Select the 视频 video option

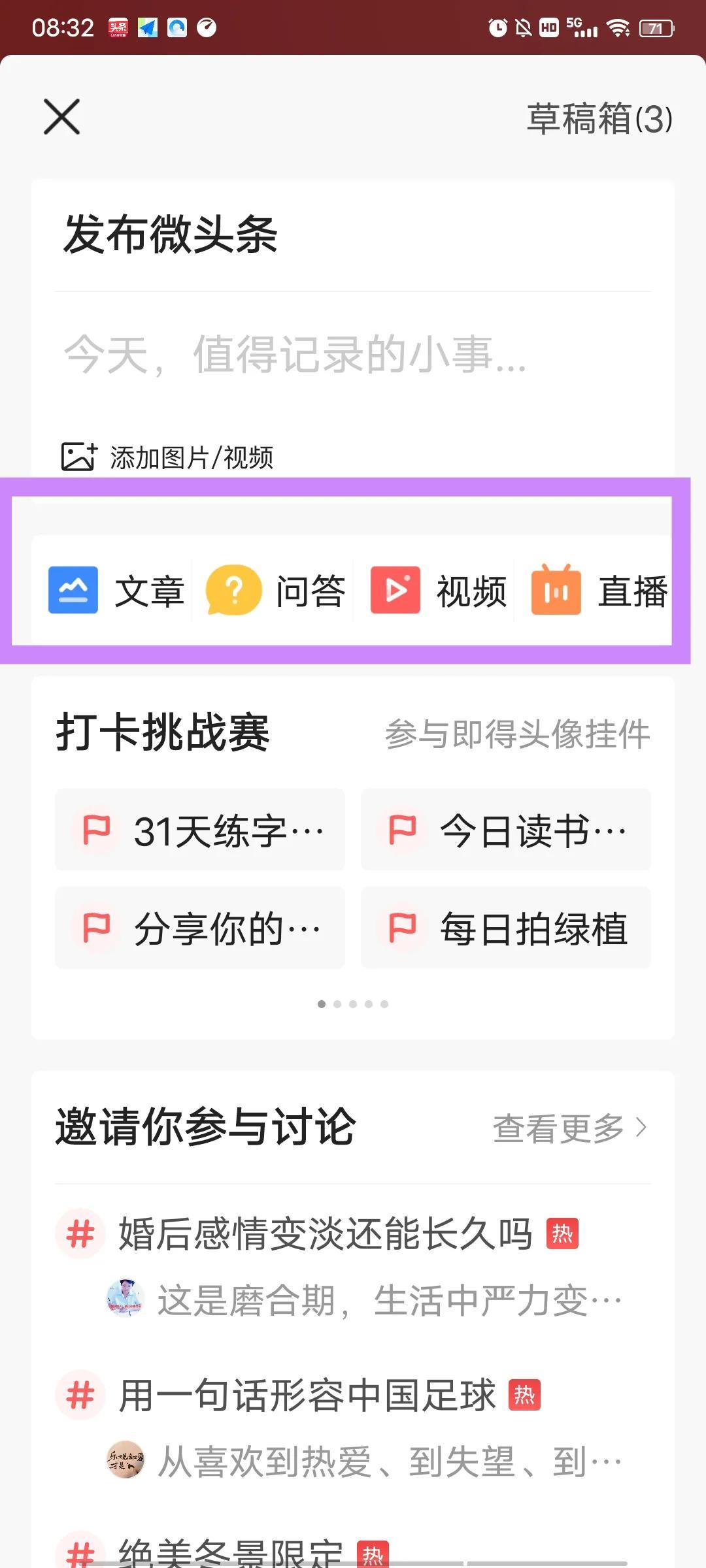[438, 591]
